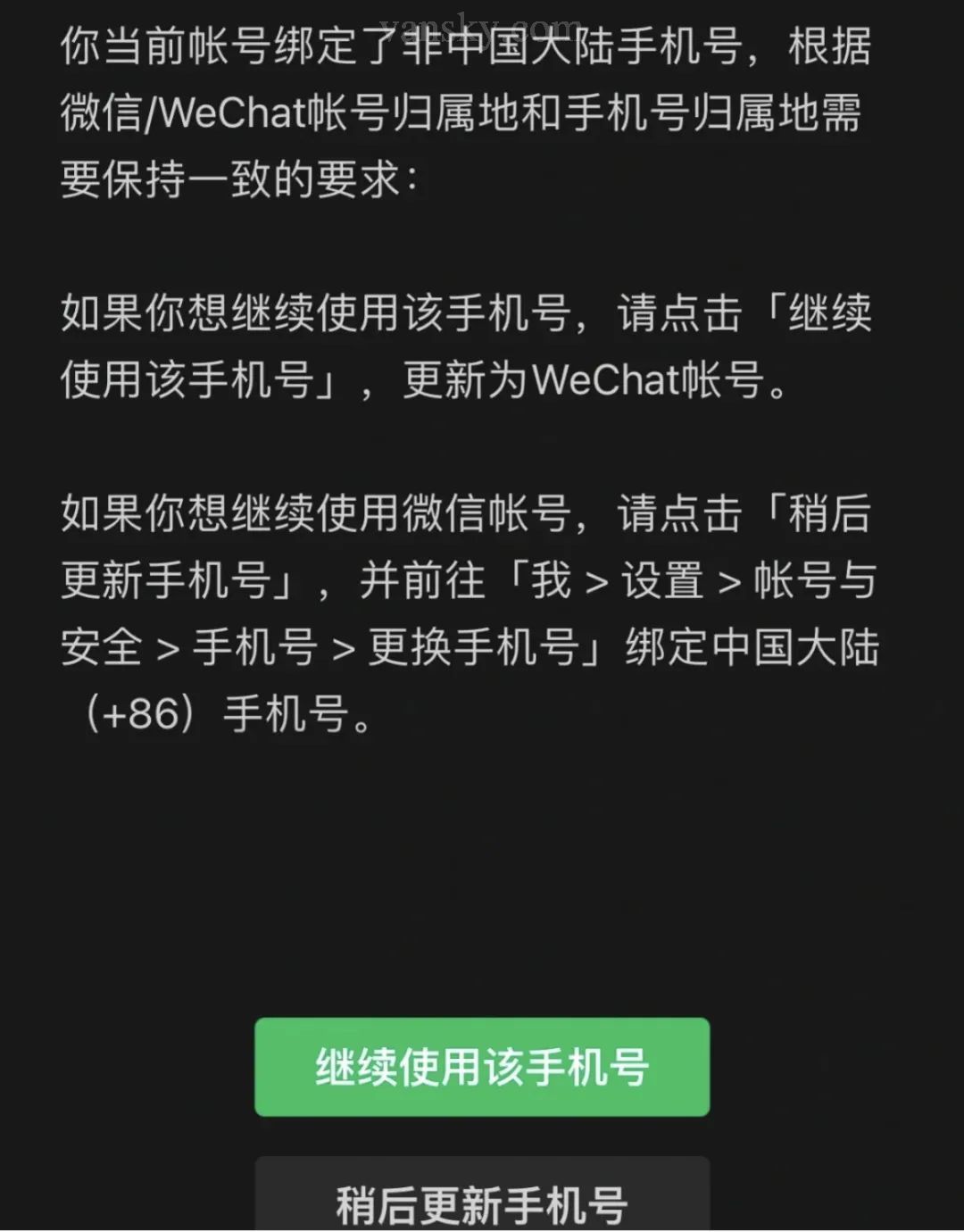
Task: Tap the green 继续使用该手机号 button
Action: 482,1067
